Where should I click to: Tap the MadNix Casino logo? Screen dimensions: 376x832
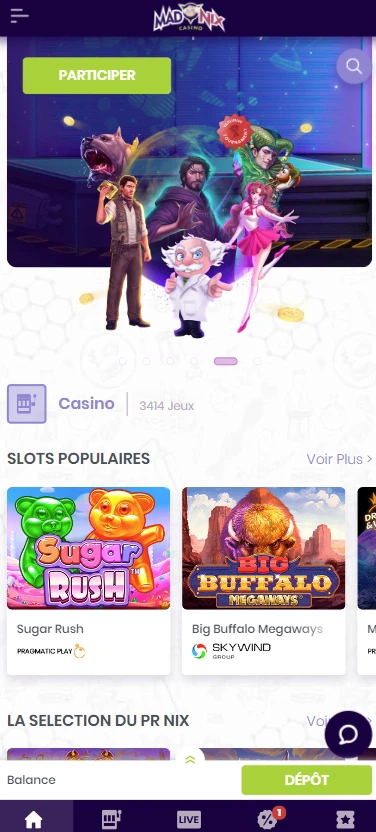(x=189, y=19)
